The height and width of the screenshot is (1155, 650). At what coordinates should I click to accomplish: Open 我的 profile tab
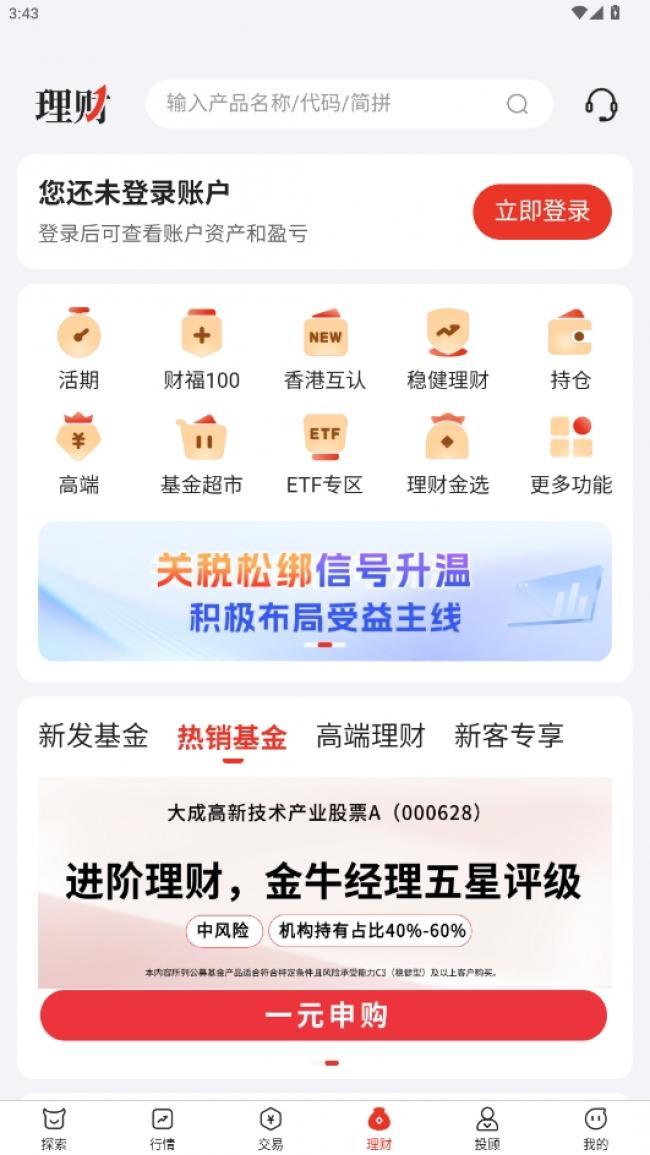[595, 1128]
